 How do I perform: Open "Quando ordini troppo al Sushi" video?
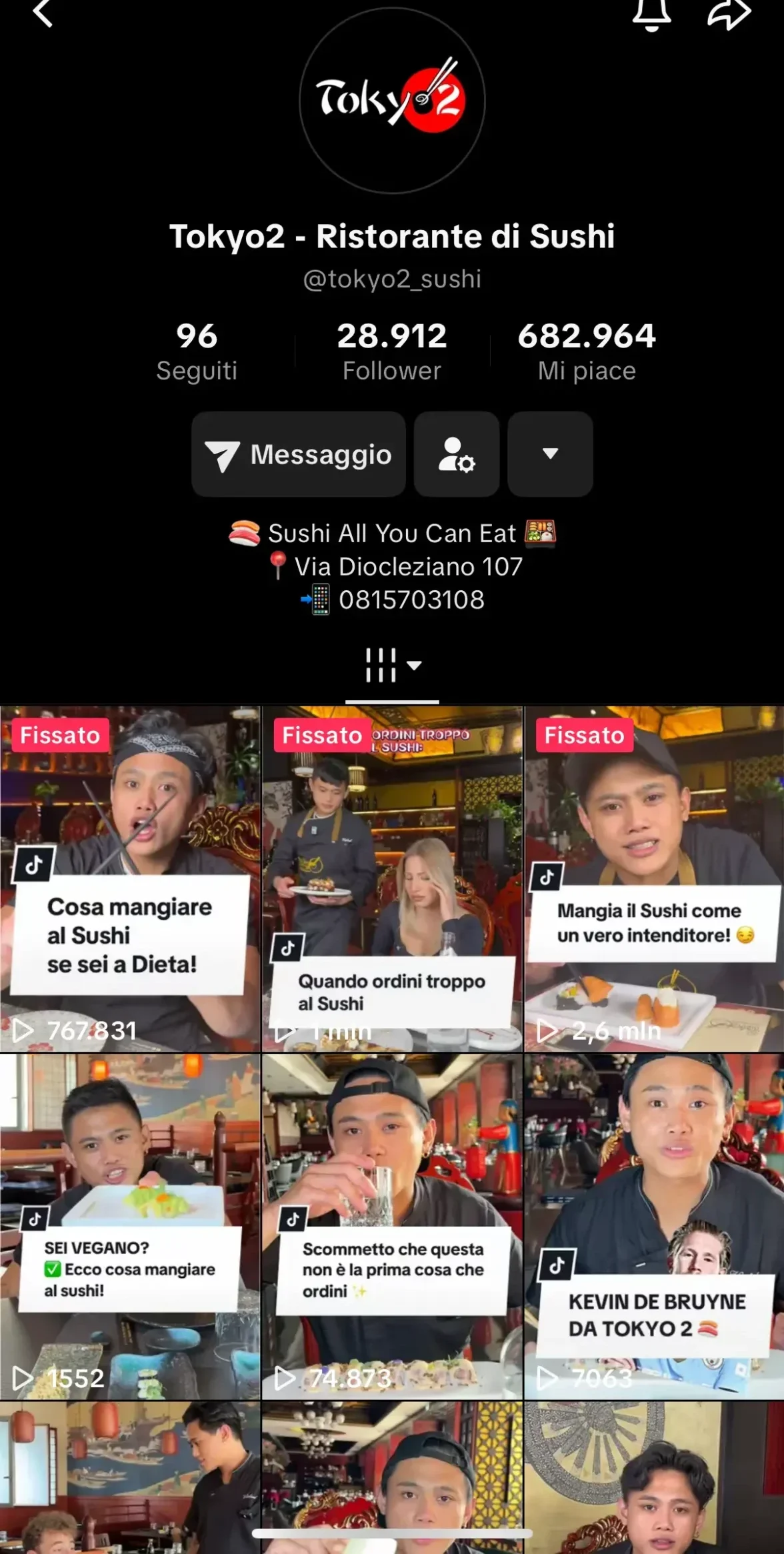392,879
